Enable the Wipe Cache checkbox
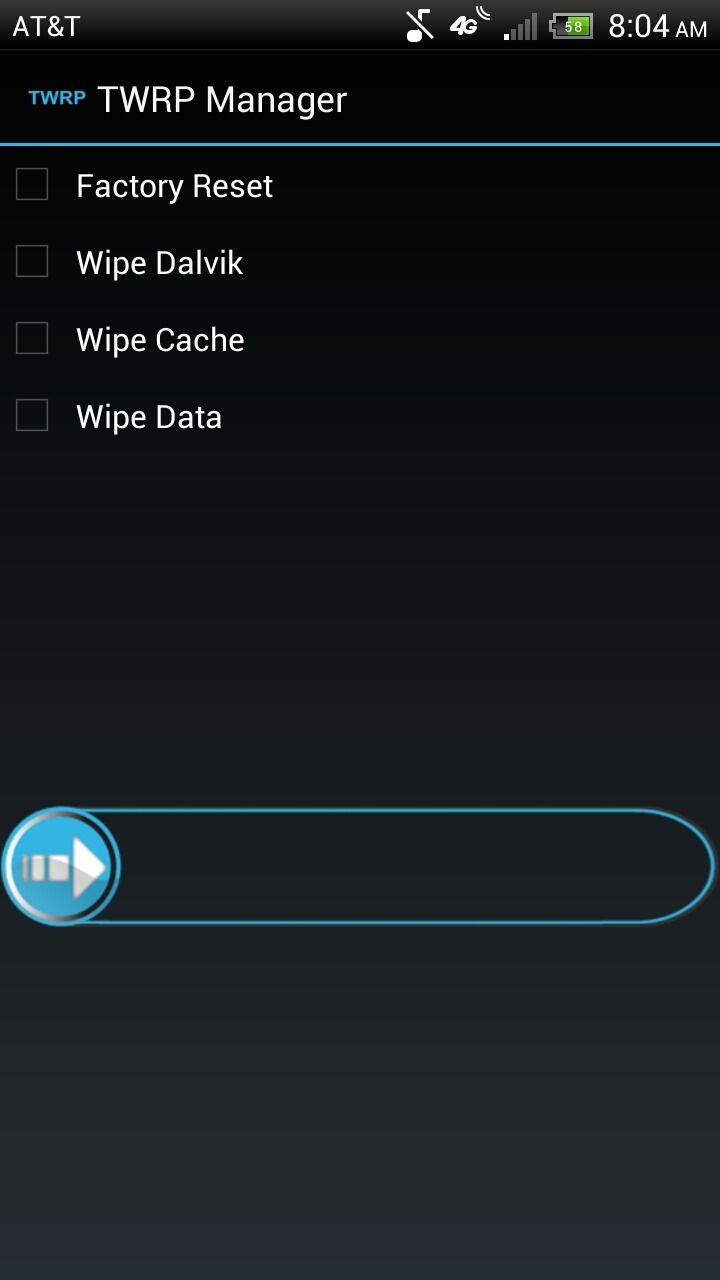Screen dimensions: 720x1280 [31, 339]
